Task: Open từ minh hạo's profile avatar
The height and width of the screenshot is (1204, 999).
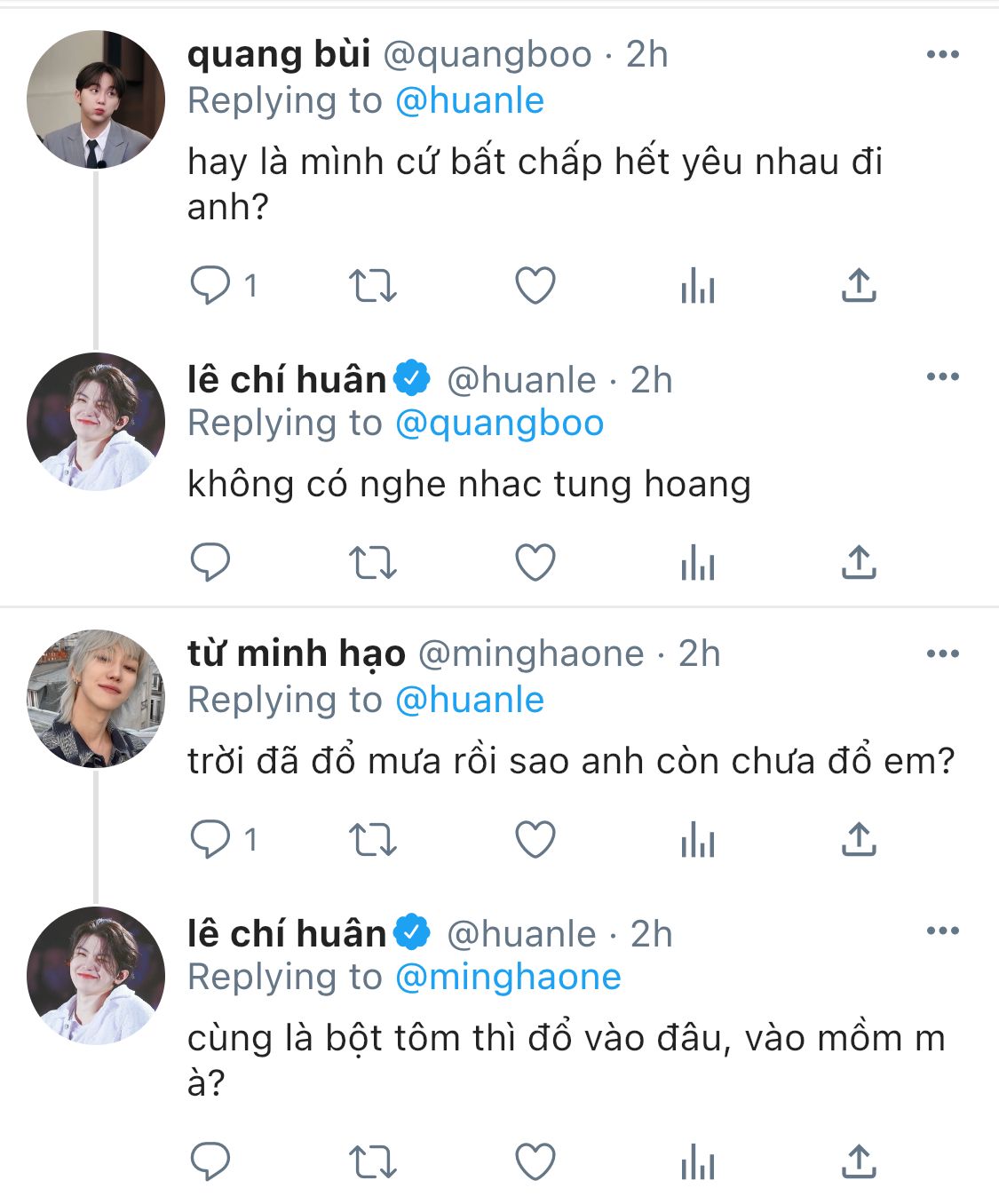Action: pos(96,699)
